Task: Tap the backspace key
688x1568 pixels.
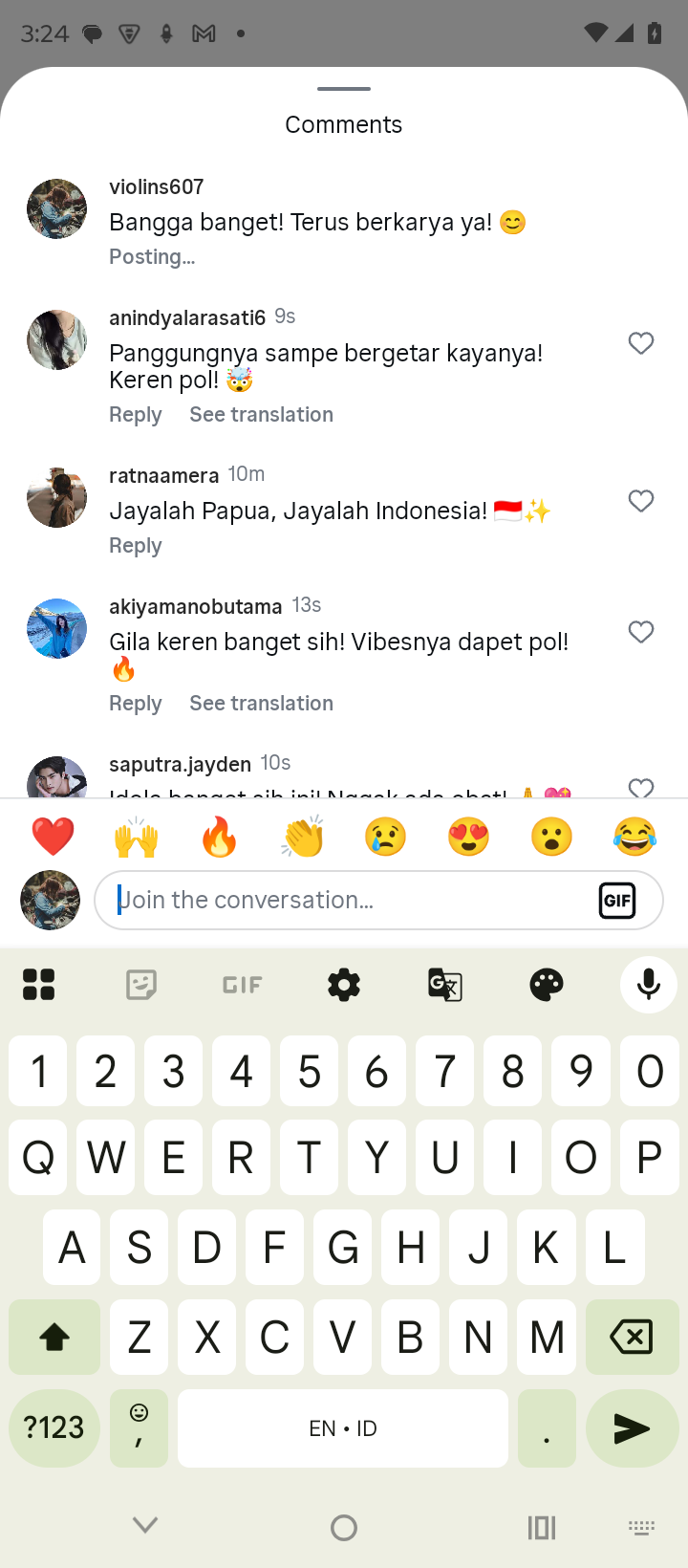Action: [x=632, y=1337]
